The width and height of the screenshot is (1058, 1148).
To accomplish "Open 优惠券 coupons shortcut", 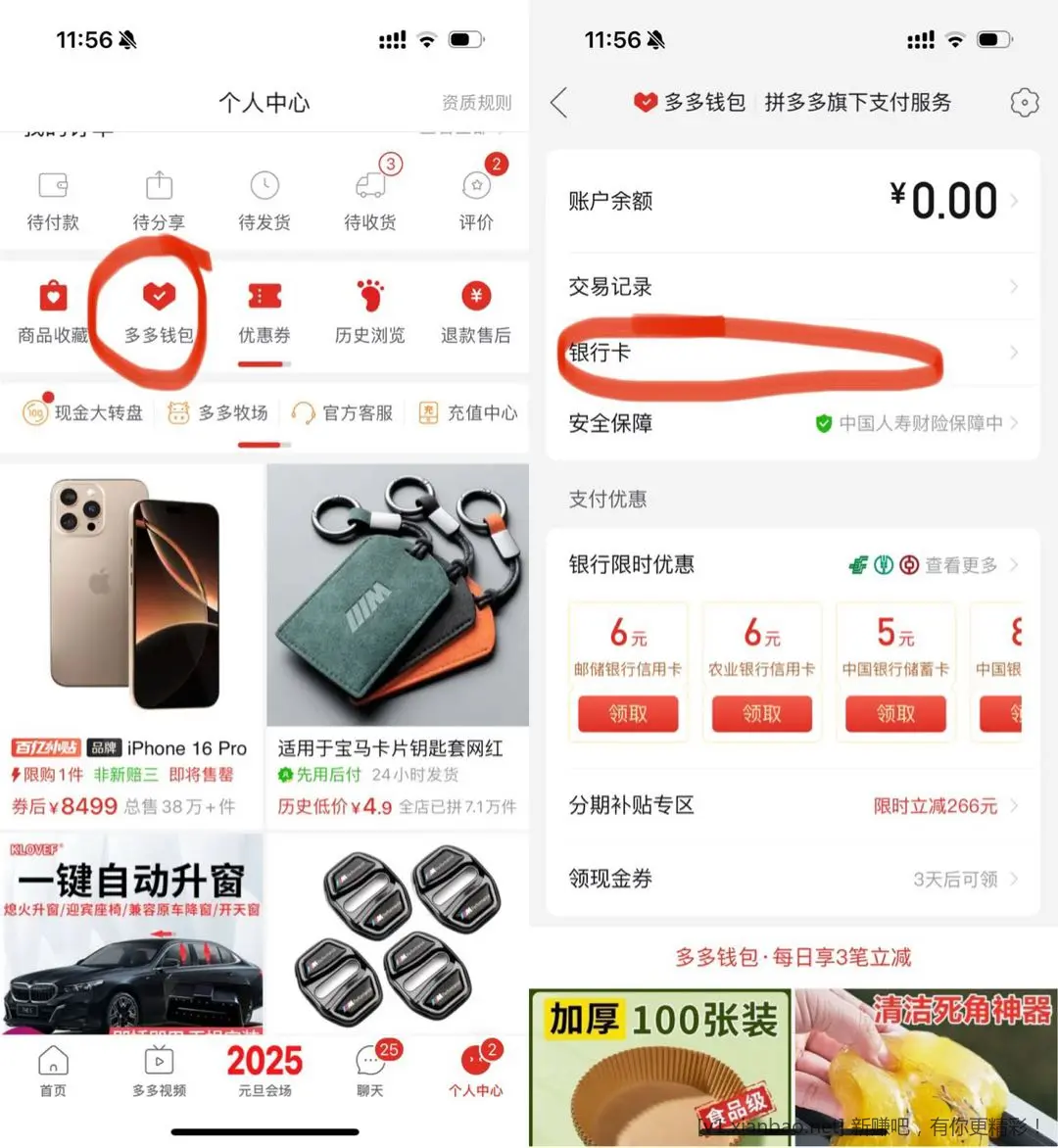I will [x=264, y=311].
